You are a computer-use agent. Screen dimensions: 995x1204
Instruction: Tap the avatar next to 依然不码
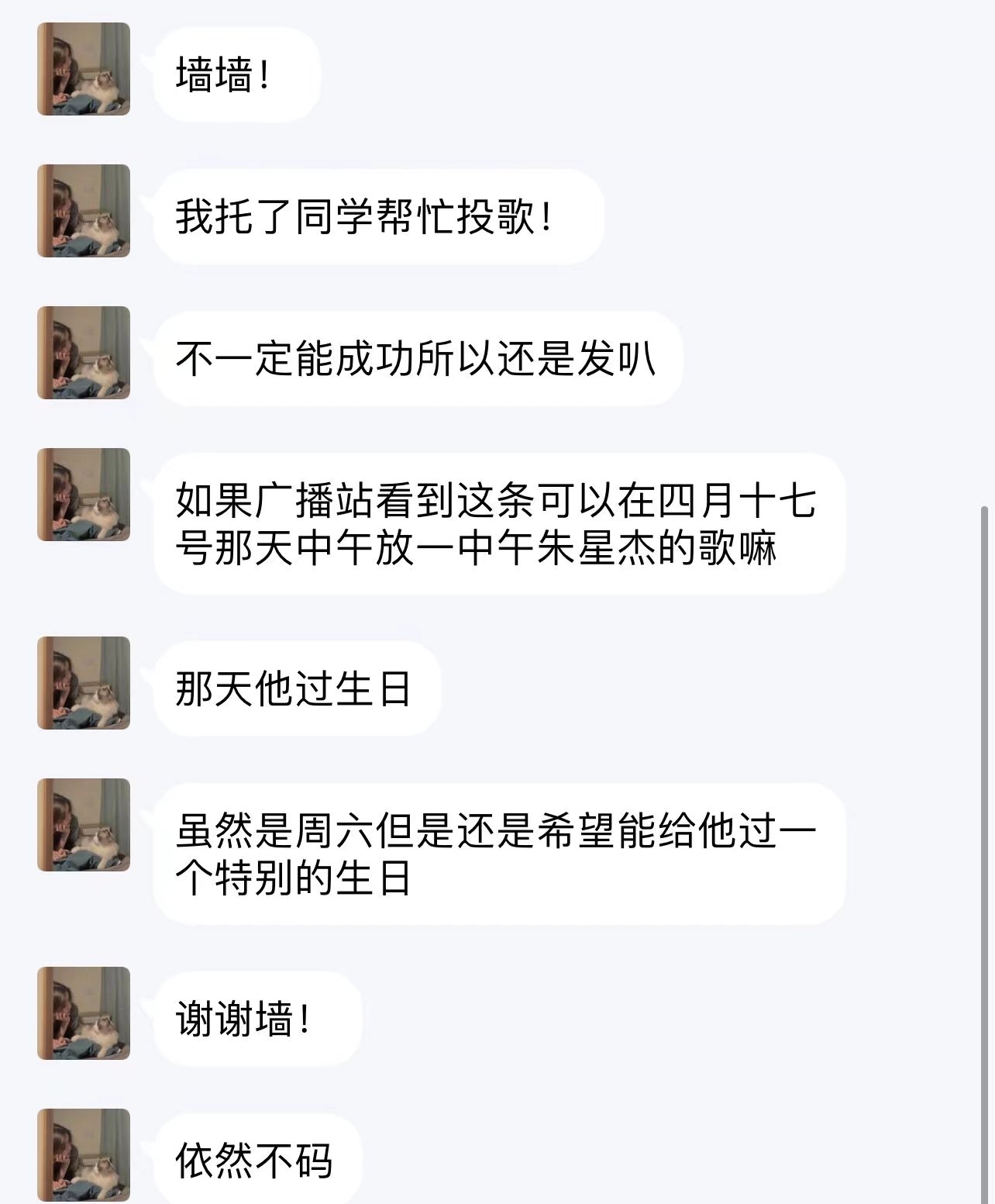click(x=84, y=1155)
